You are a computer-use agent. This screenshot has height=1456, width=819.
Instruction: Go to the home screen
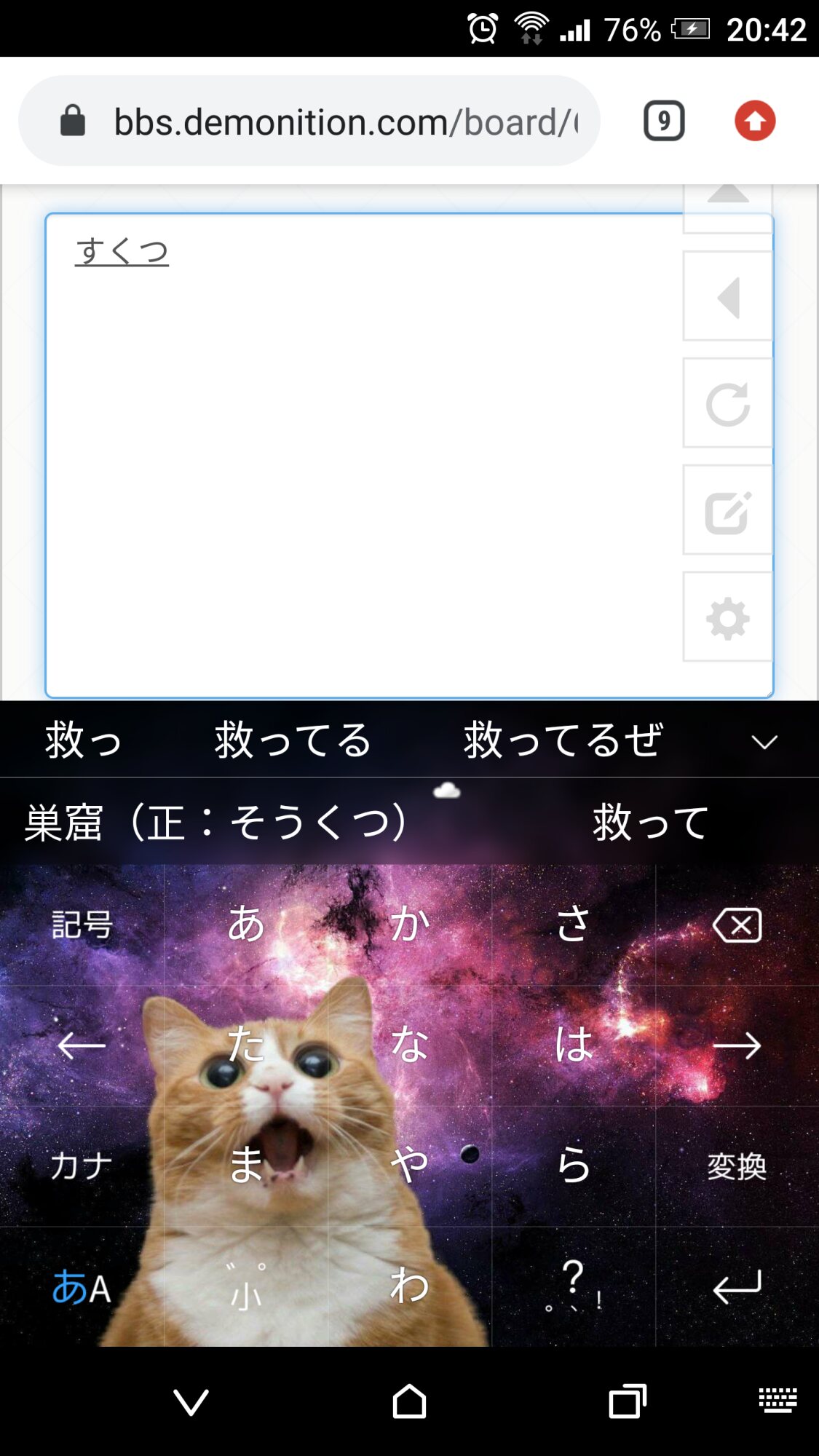tap(409, 1401)
